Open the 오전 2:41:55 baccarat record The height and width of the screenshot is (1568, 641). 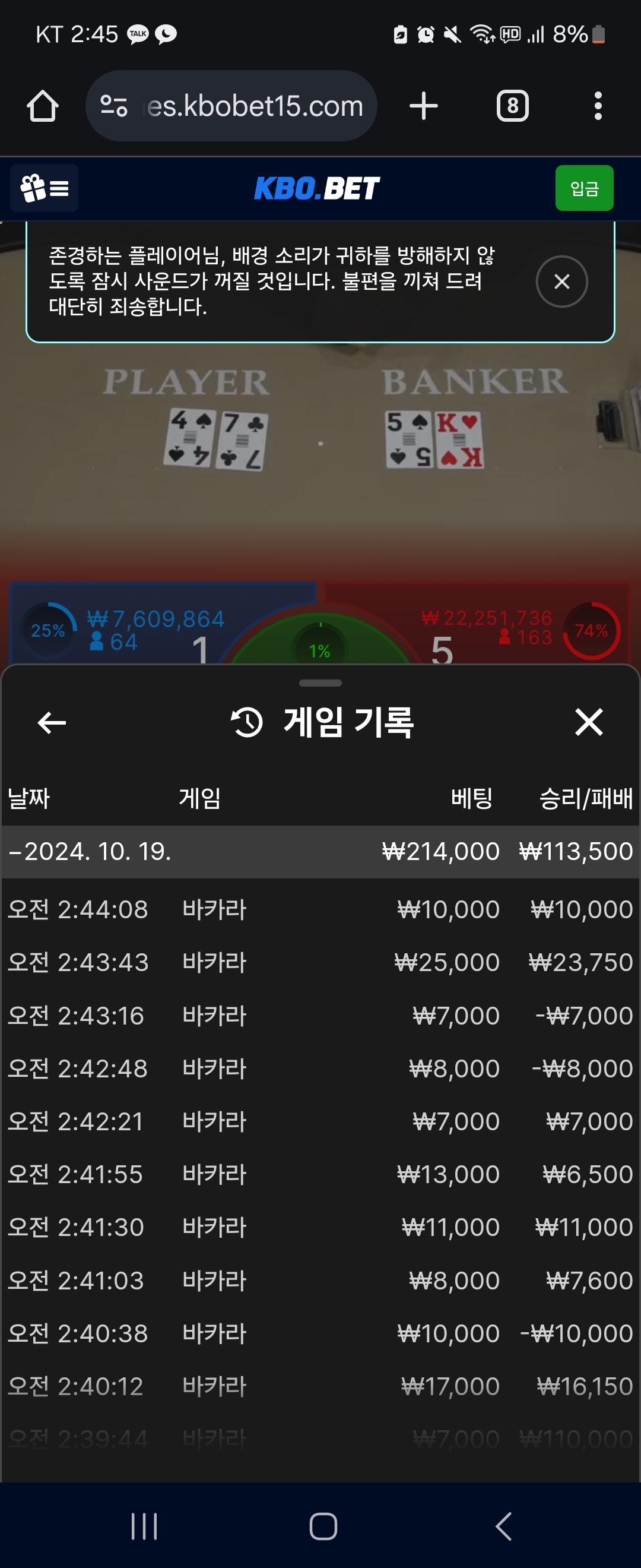pyautogui.click(x=320, y=1174)
